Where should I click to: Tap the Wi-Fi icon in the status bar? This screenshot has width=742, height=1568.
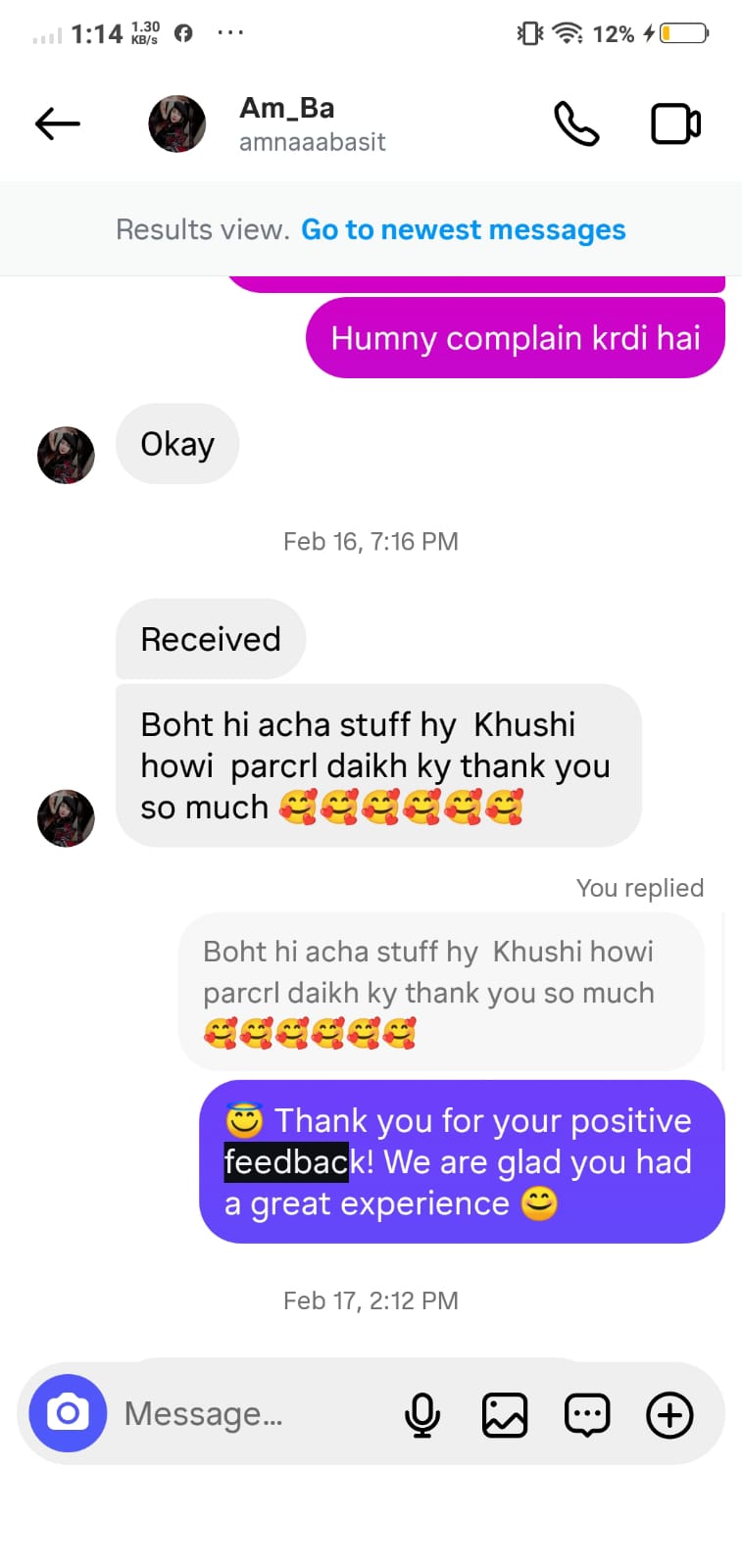point(566,30)
